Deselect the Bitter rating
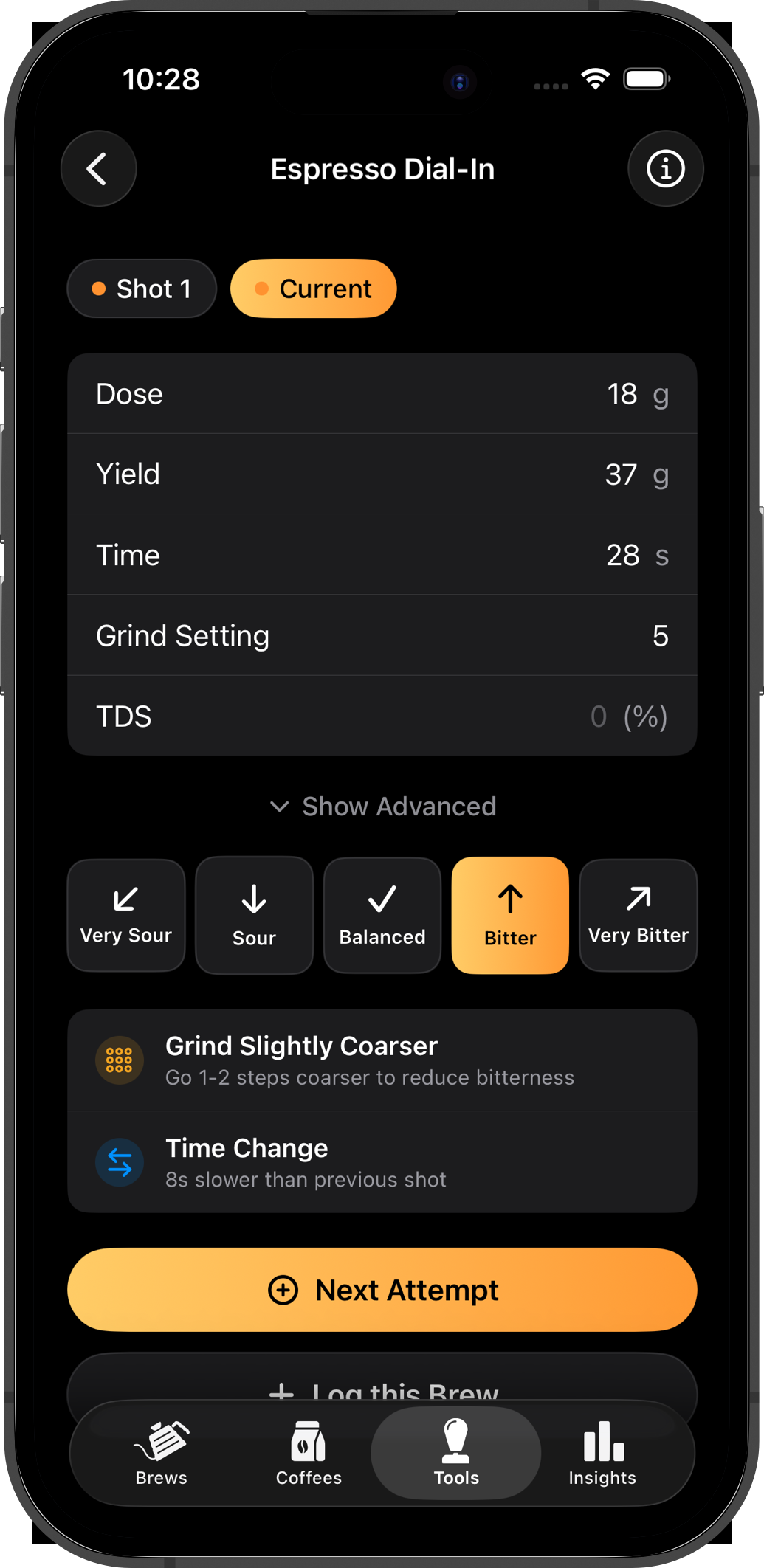Screen dimensions: 764x1568 [509, 915]
